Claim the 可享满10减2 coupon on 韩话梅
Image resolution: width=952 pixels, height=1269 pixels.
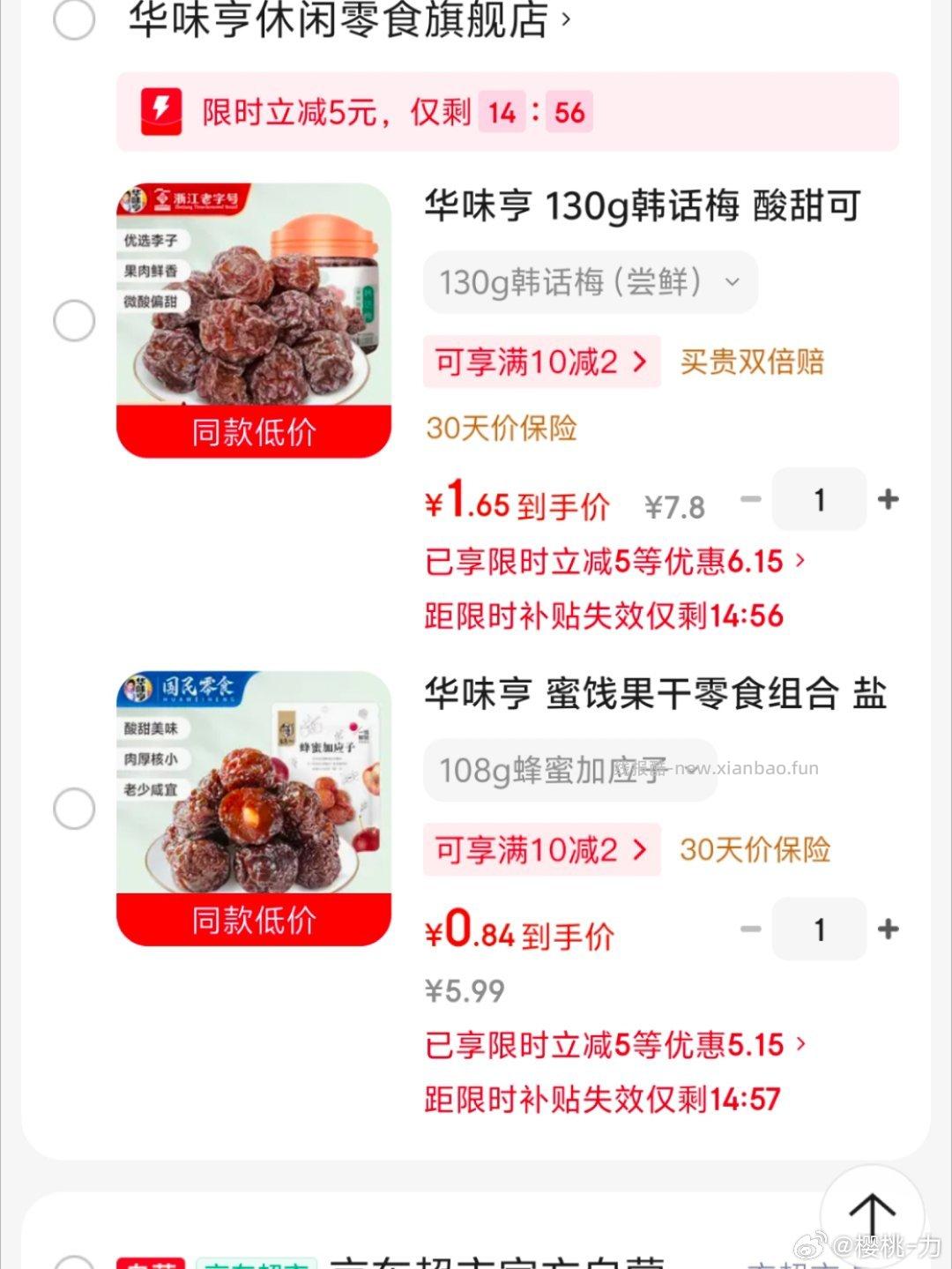coord(540,362)
